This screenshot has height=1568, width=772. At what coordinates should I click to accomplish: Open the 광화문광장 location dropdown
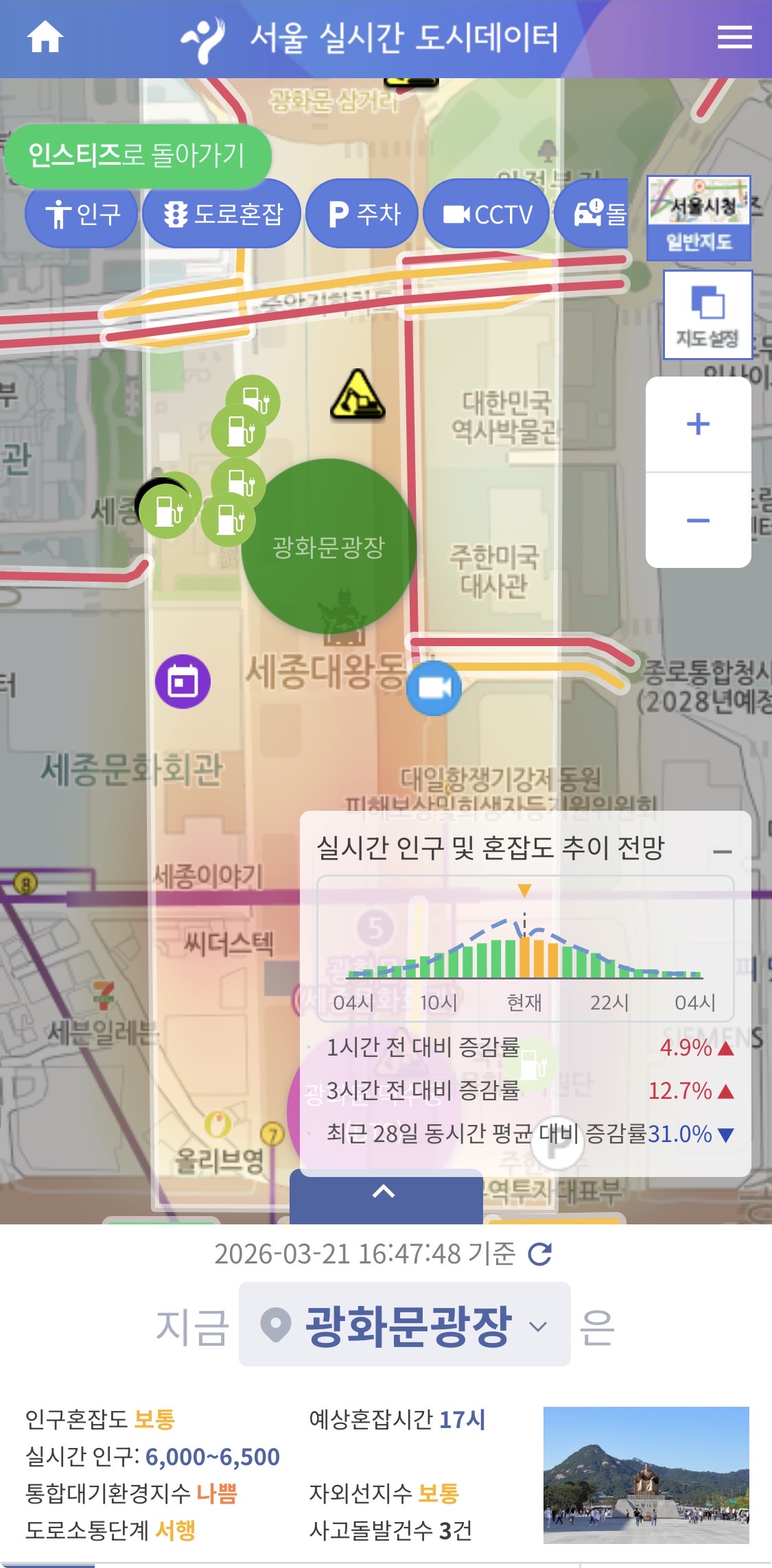point(405,1323)
